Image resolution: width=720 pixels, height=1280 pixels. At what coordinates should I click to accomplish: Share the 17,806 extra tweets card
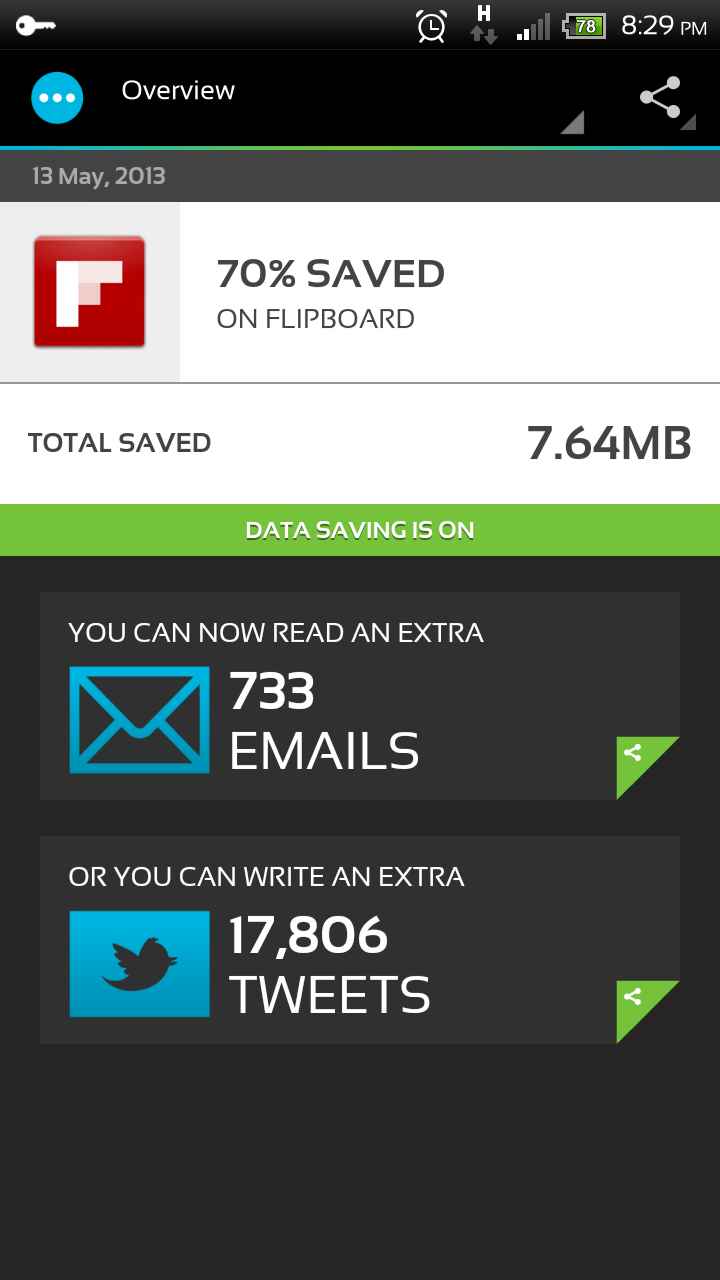pyautogui.click(x=645, y=1010)
